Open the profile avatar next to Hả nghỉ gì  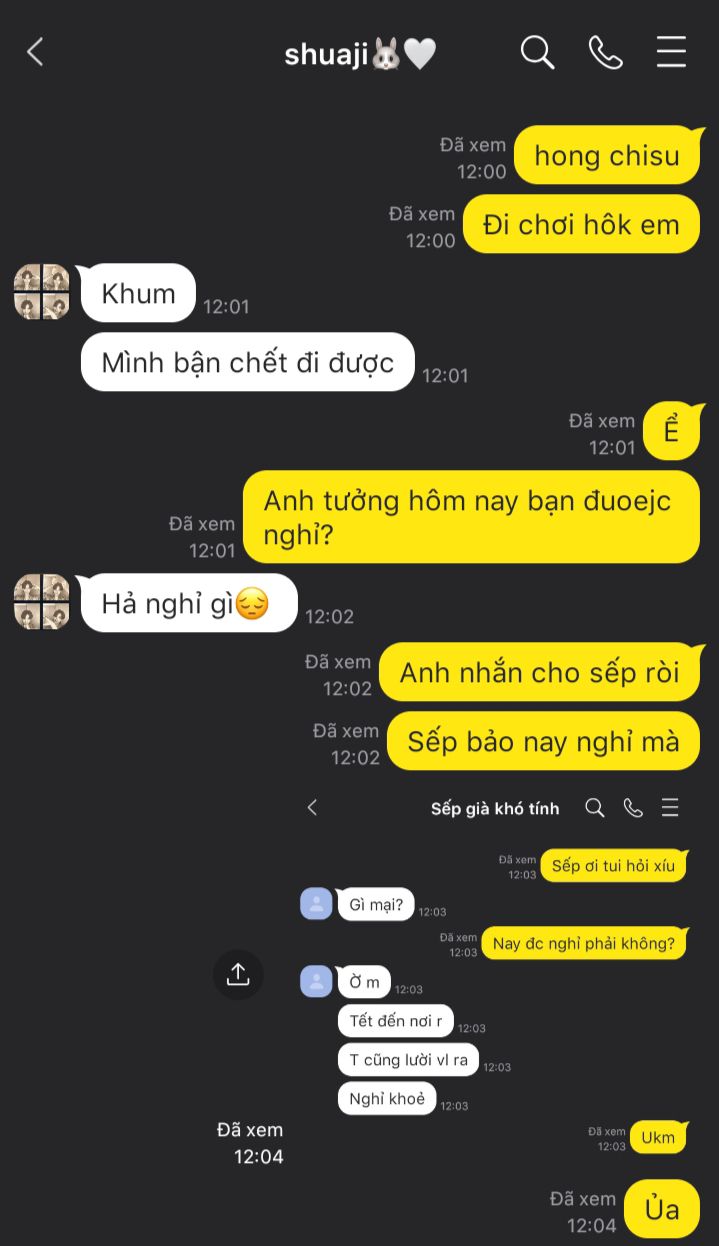(42, 602)
